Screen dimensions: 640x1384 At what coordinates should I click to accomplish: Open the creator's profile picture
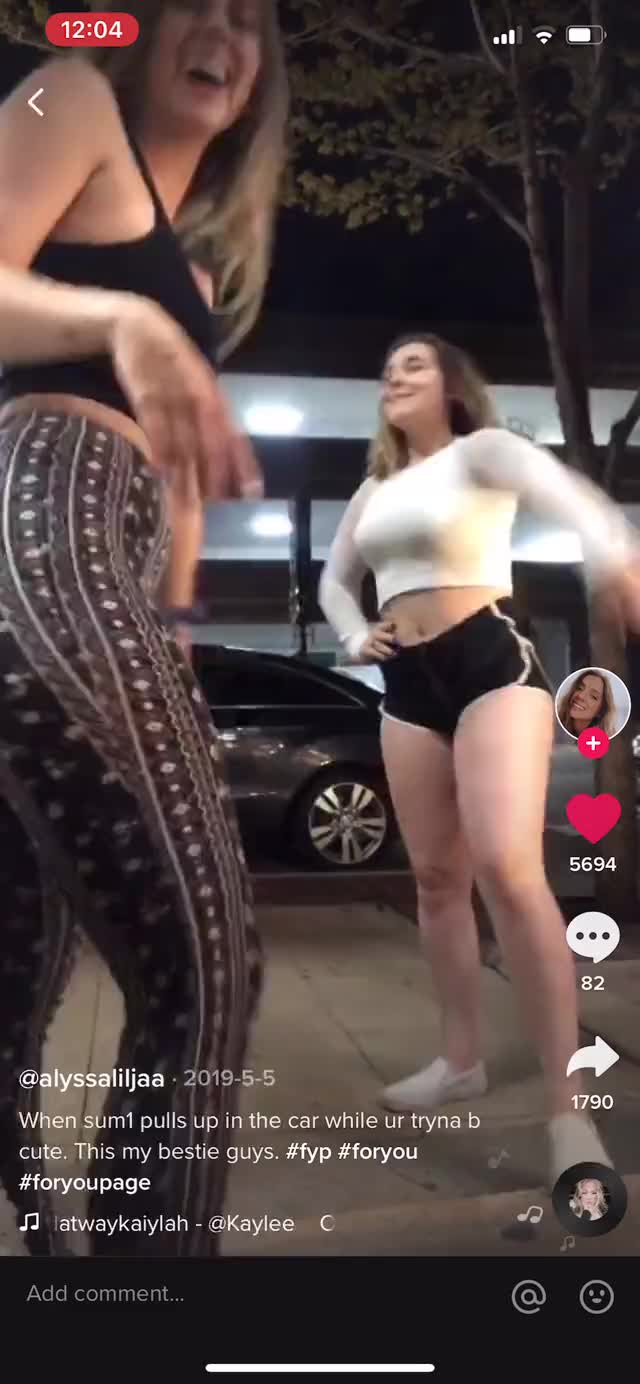[592, 704]
